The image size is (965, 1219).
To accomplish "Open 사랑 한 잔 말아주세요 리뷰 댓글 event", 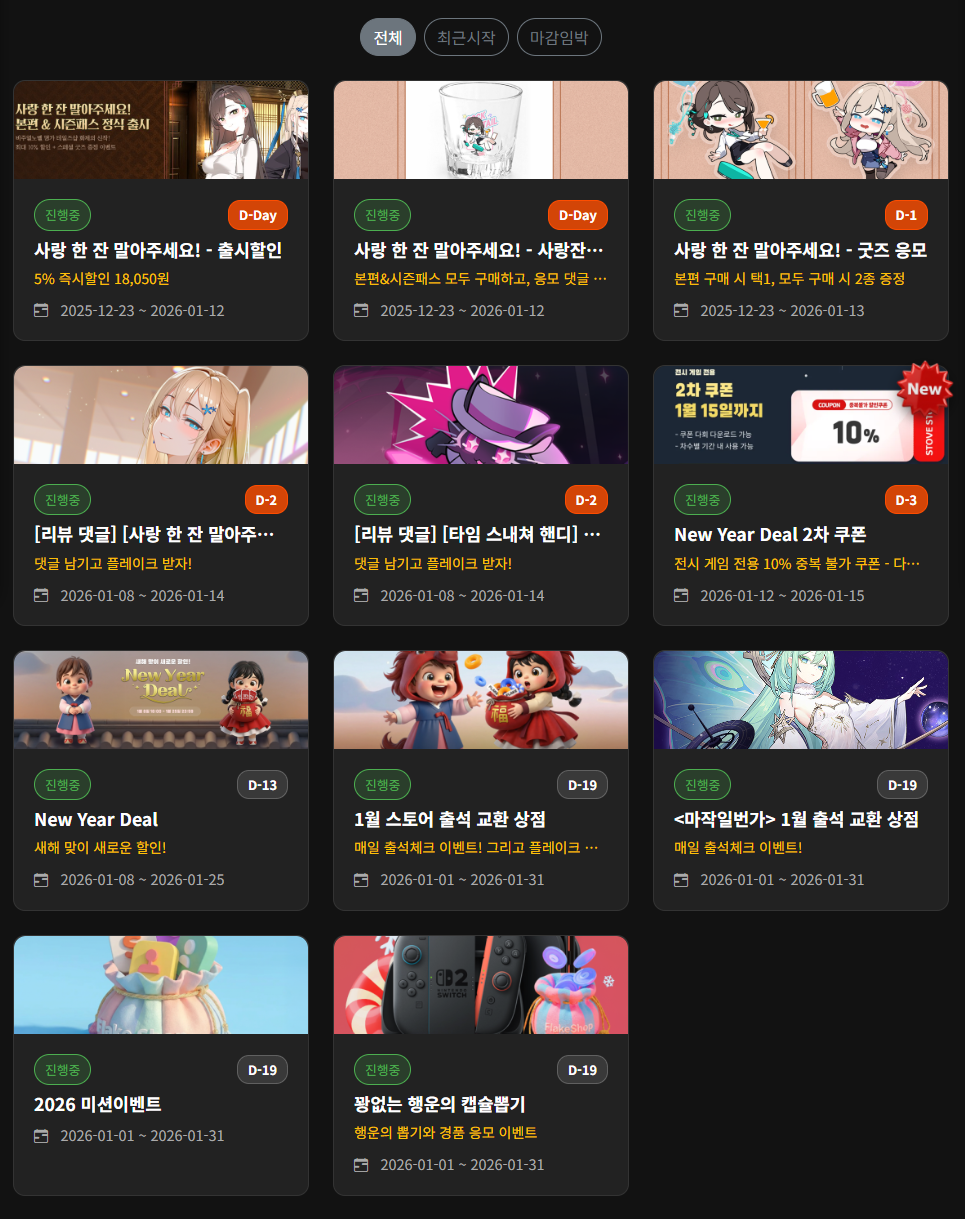I will click(x=160, y=534).
